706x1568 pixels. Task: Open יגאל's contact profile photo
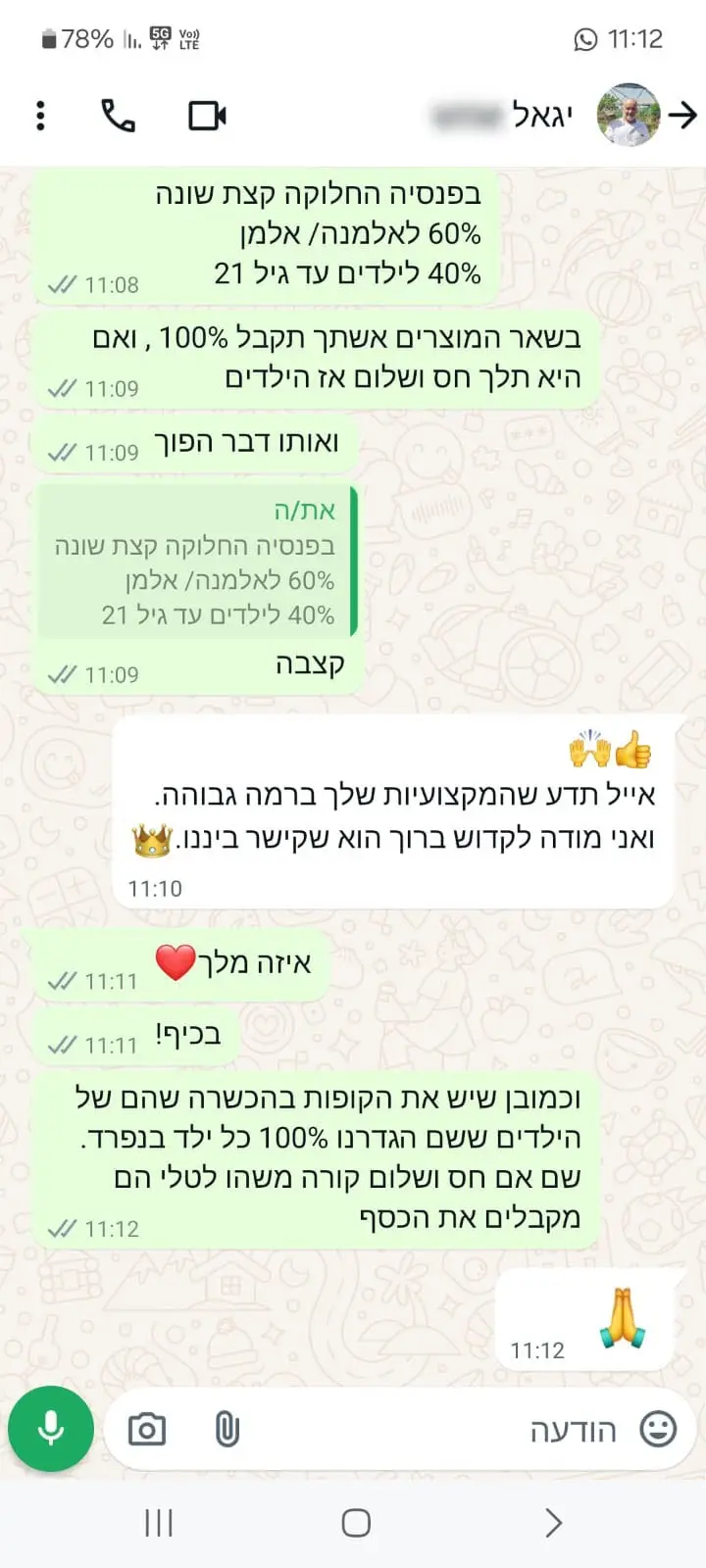pyautogui.click(x=629, y=116)
